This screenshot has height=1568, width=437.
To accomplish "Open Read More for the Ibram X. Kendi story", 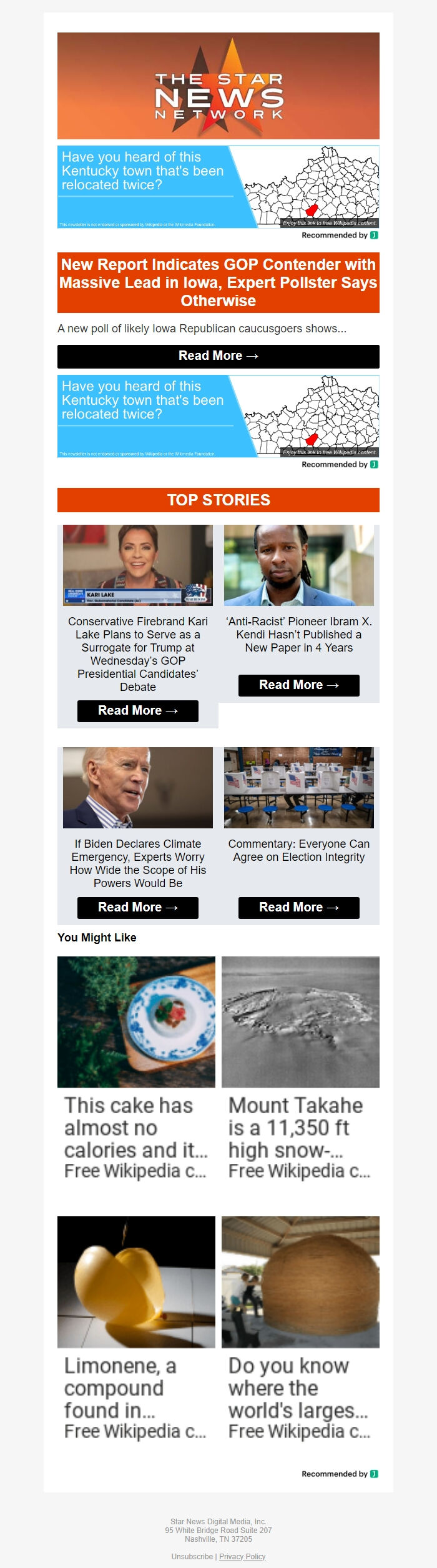I will point(298,685).
